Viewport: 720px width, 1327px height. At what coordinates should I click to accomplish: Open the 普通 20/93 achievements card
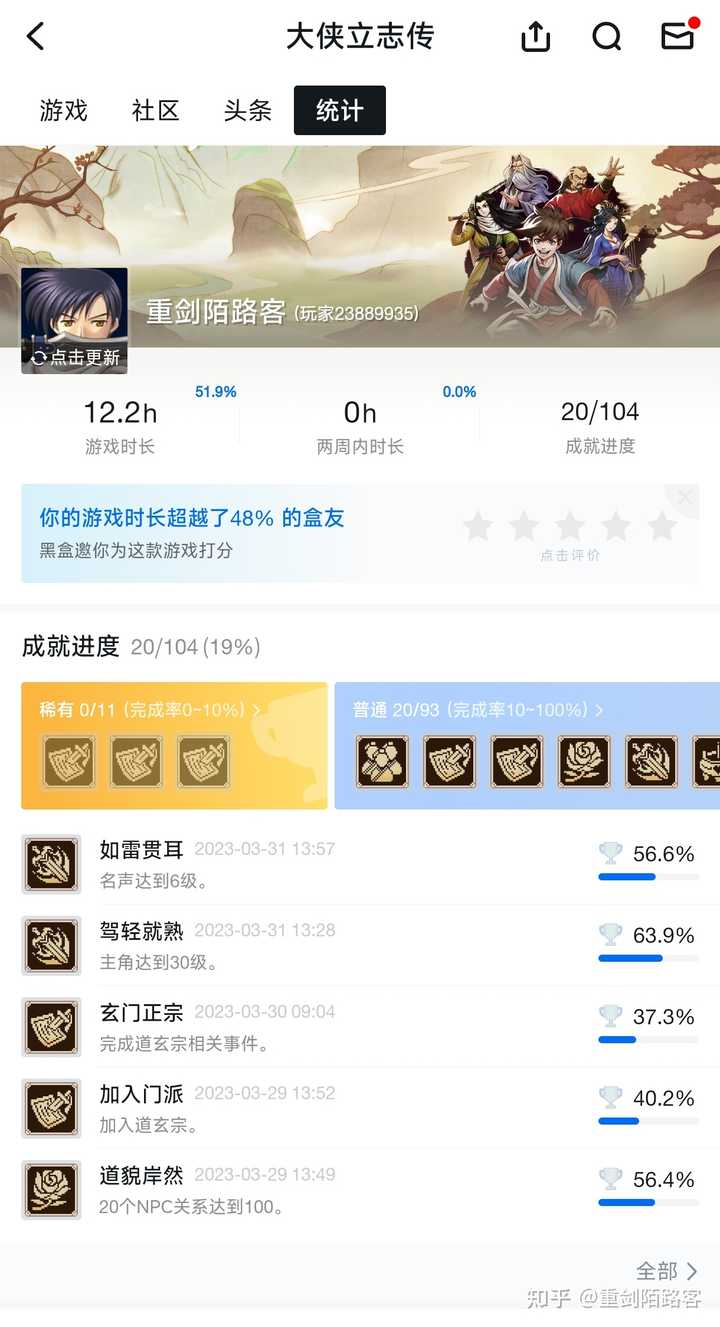527,746
